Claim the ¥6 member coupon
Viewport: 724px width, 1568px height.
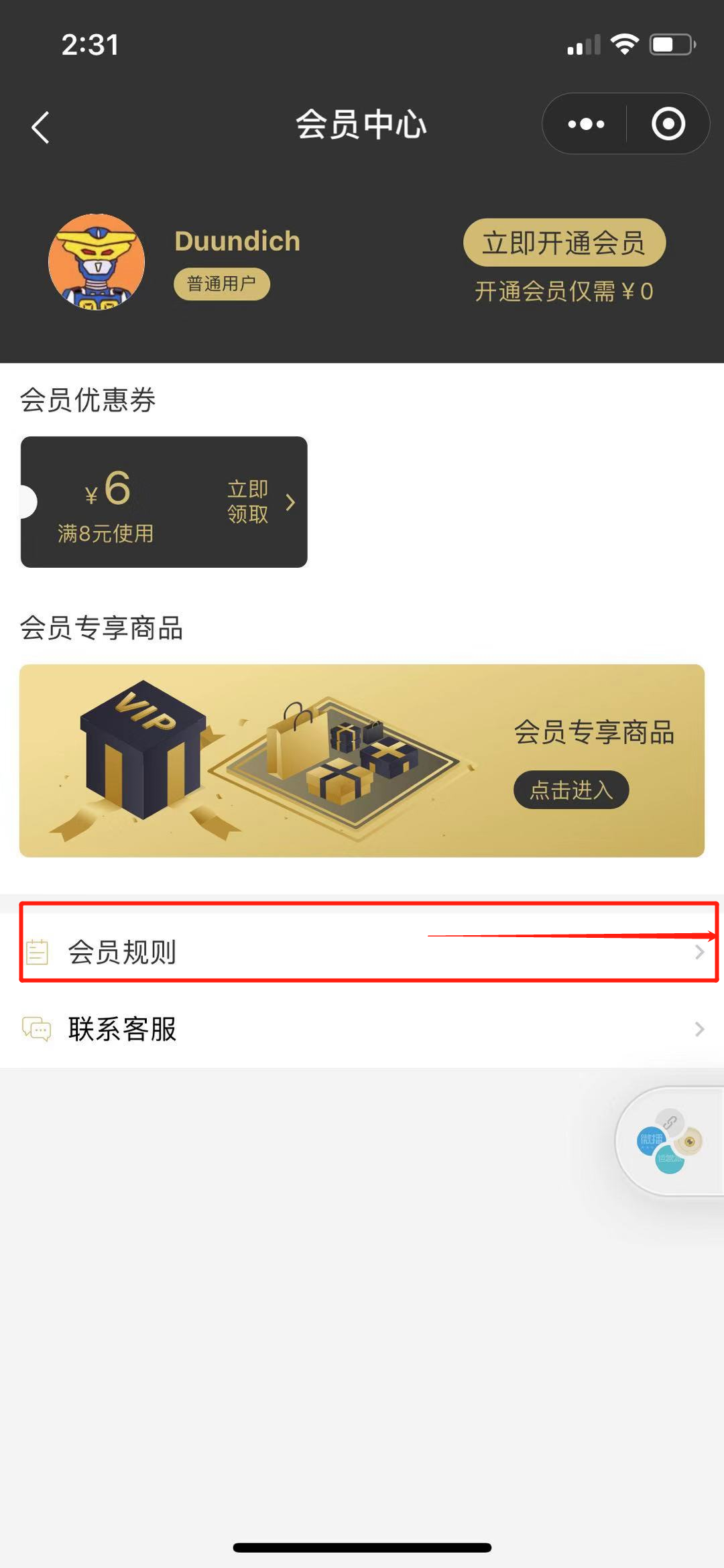[258, 501]
